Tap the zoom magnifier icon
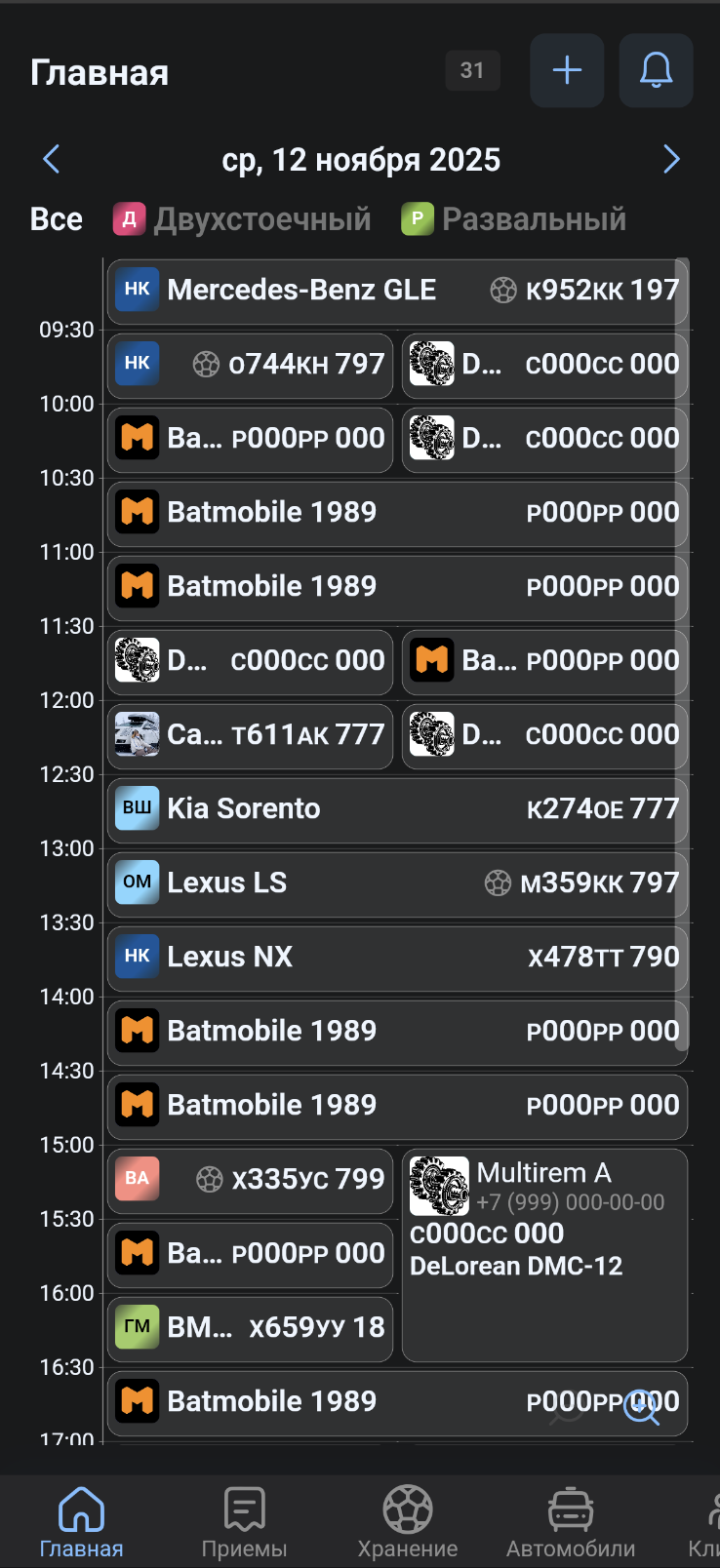This screenshot has width=720, height=1568. pyautogui.click(x=641, y=1407)
